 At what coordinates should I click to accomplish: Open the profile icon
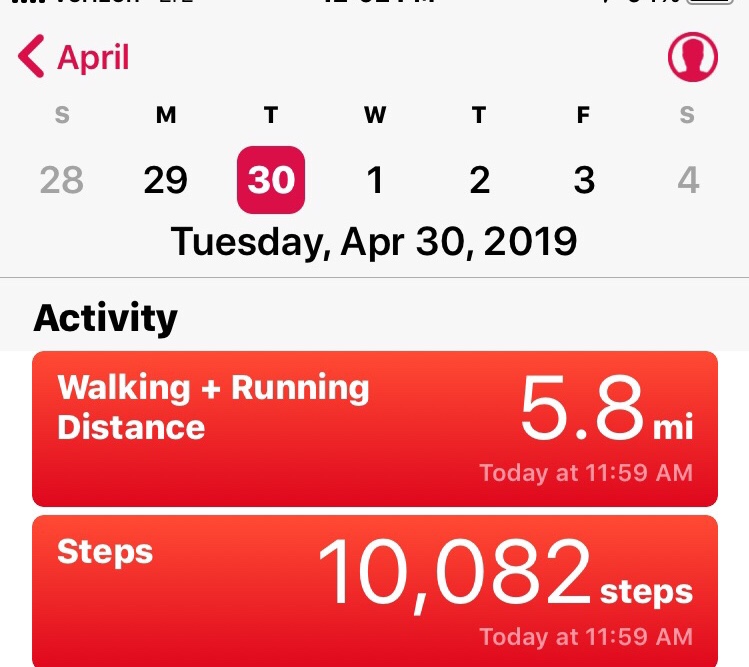692,57
